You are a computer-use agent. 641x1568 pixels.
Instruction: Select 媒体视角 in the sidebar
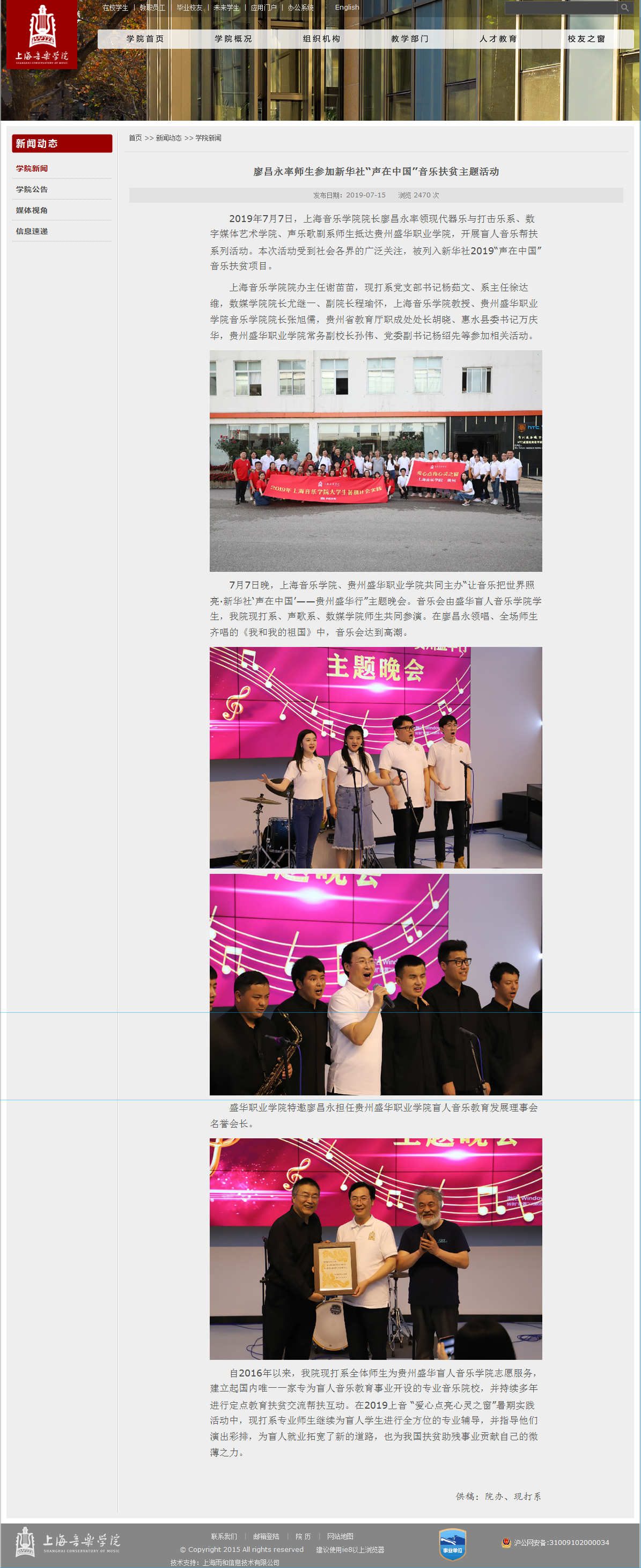pyautogui.click(x=32, y=210)
